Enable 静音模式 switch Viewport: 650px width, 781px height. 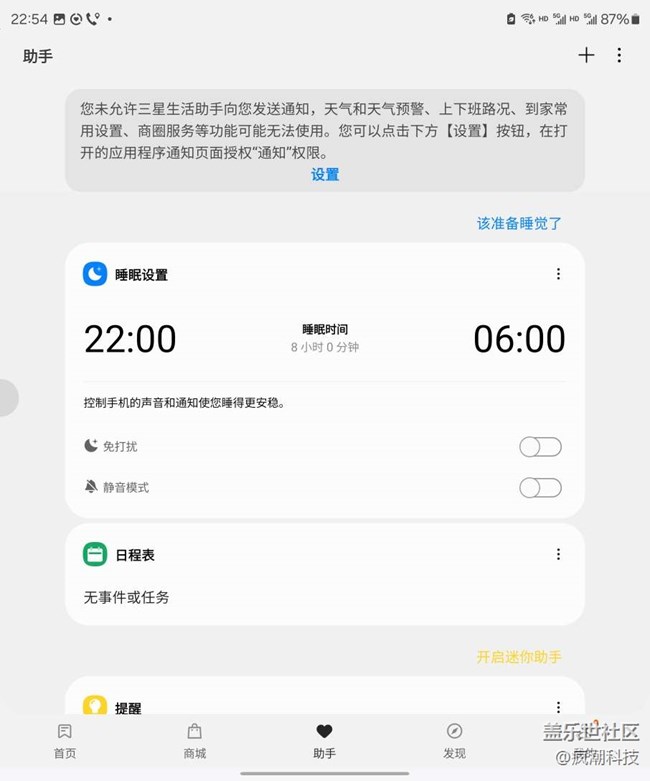(x=540, y=488)
